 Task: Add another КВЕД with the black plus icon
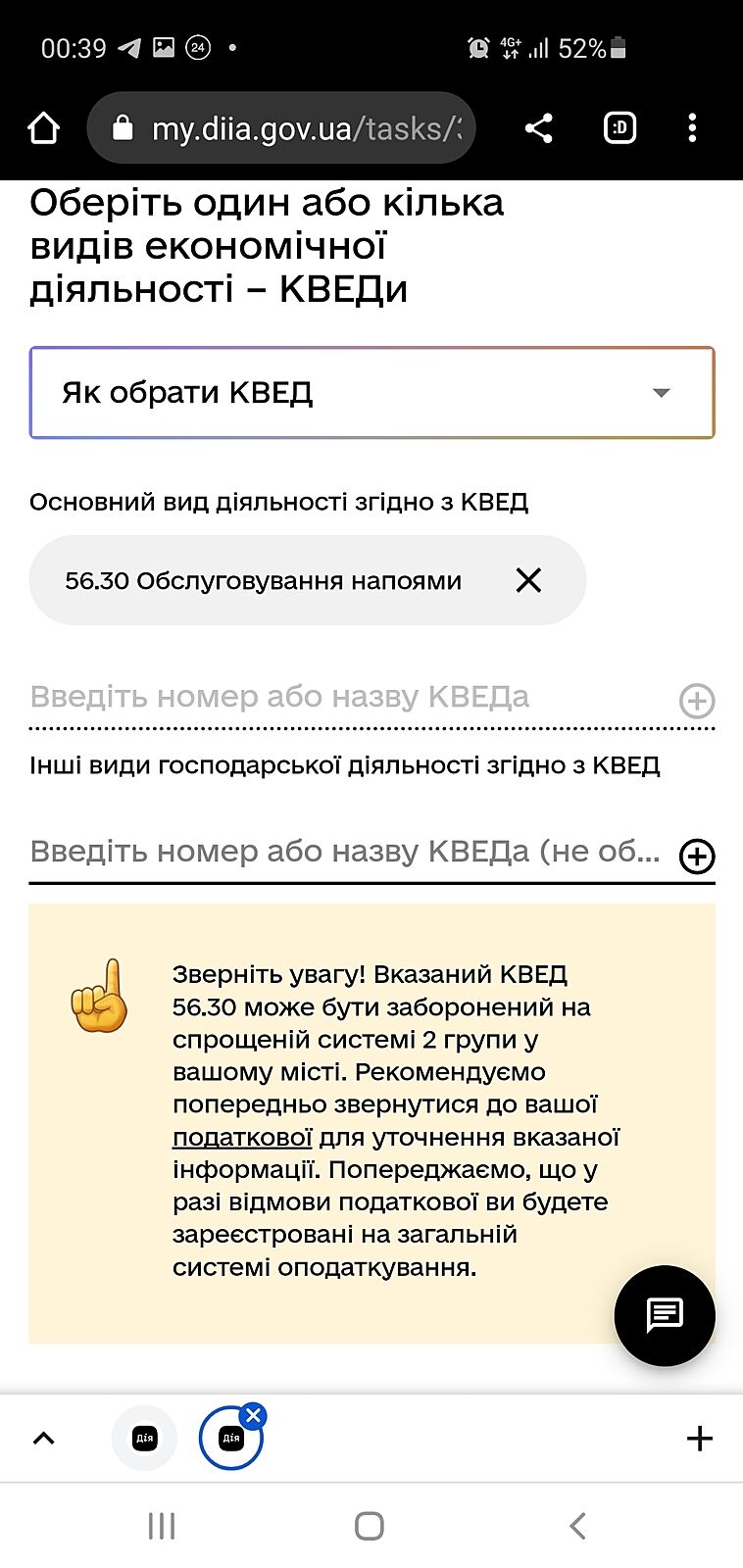(697, 857)
